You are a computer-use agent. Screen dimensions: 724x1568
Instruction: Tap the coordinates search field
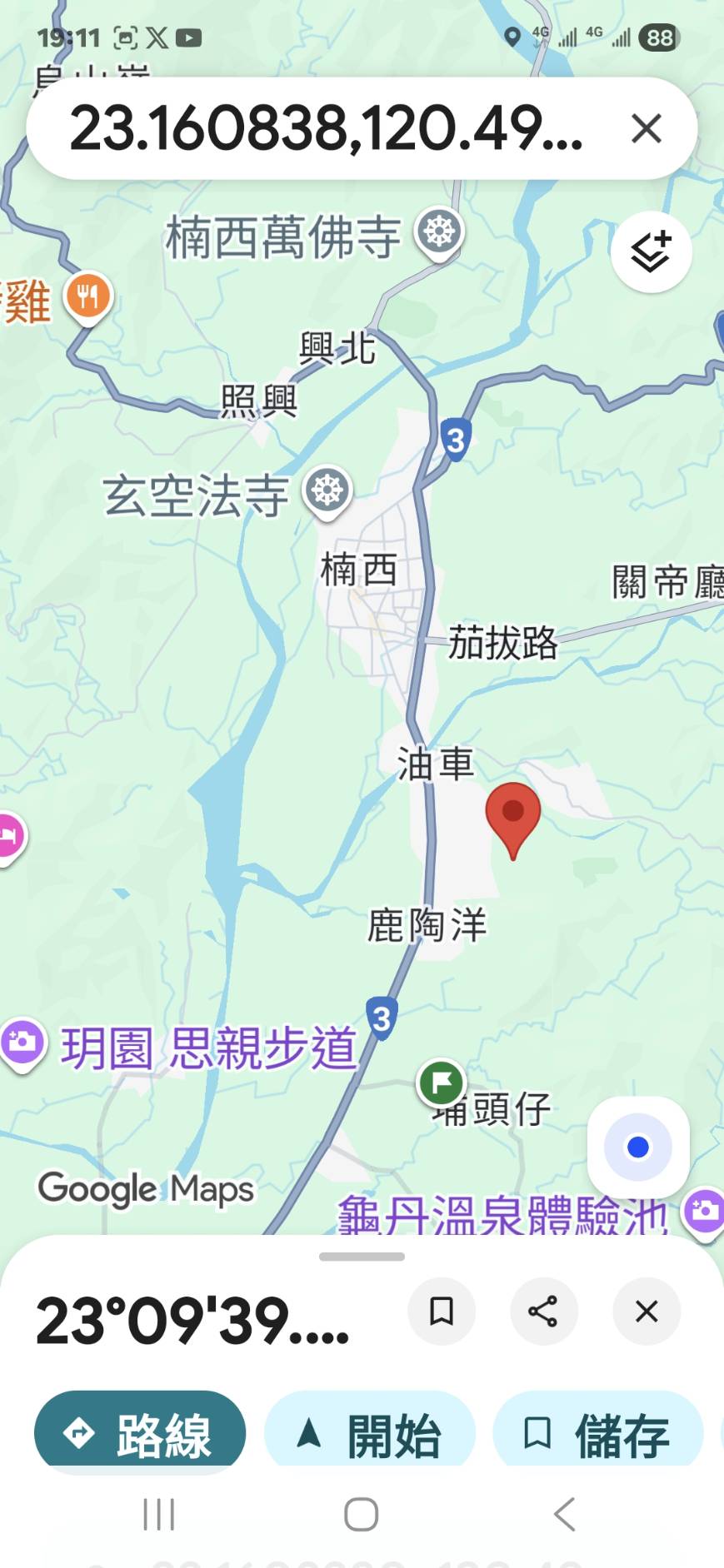tap(325, 129)
